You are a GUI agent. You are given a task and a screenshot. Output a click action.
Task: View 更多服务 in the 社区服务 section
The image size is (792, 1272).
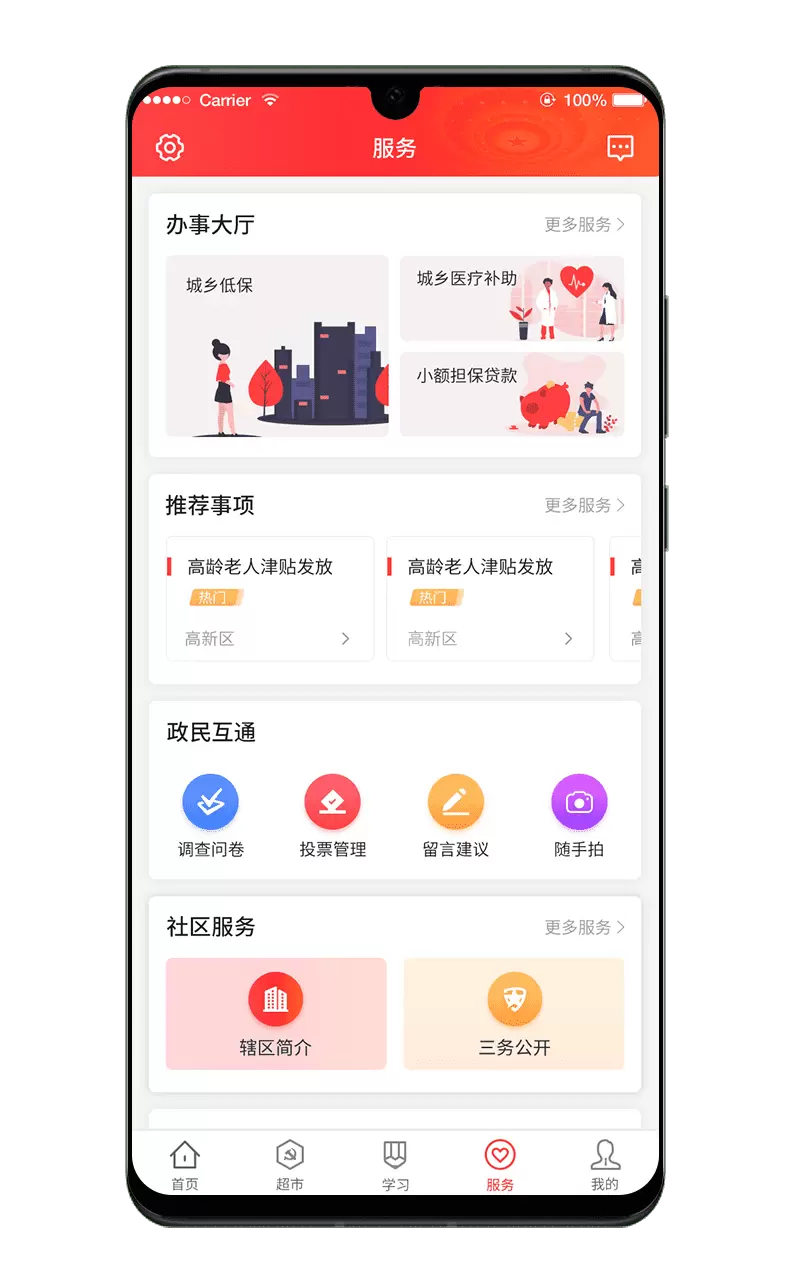click(584, 928)
